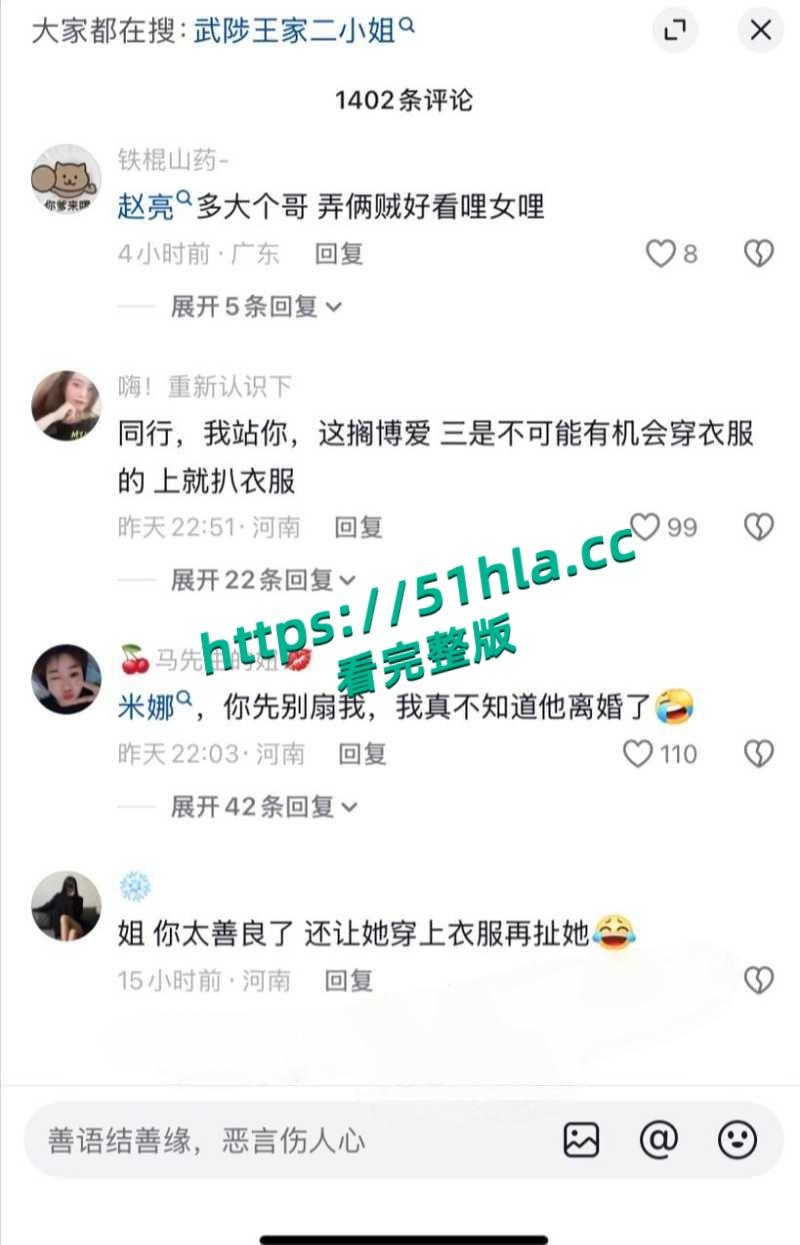
Task: Expand the 42 replies thread
Action: point(262,806)
